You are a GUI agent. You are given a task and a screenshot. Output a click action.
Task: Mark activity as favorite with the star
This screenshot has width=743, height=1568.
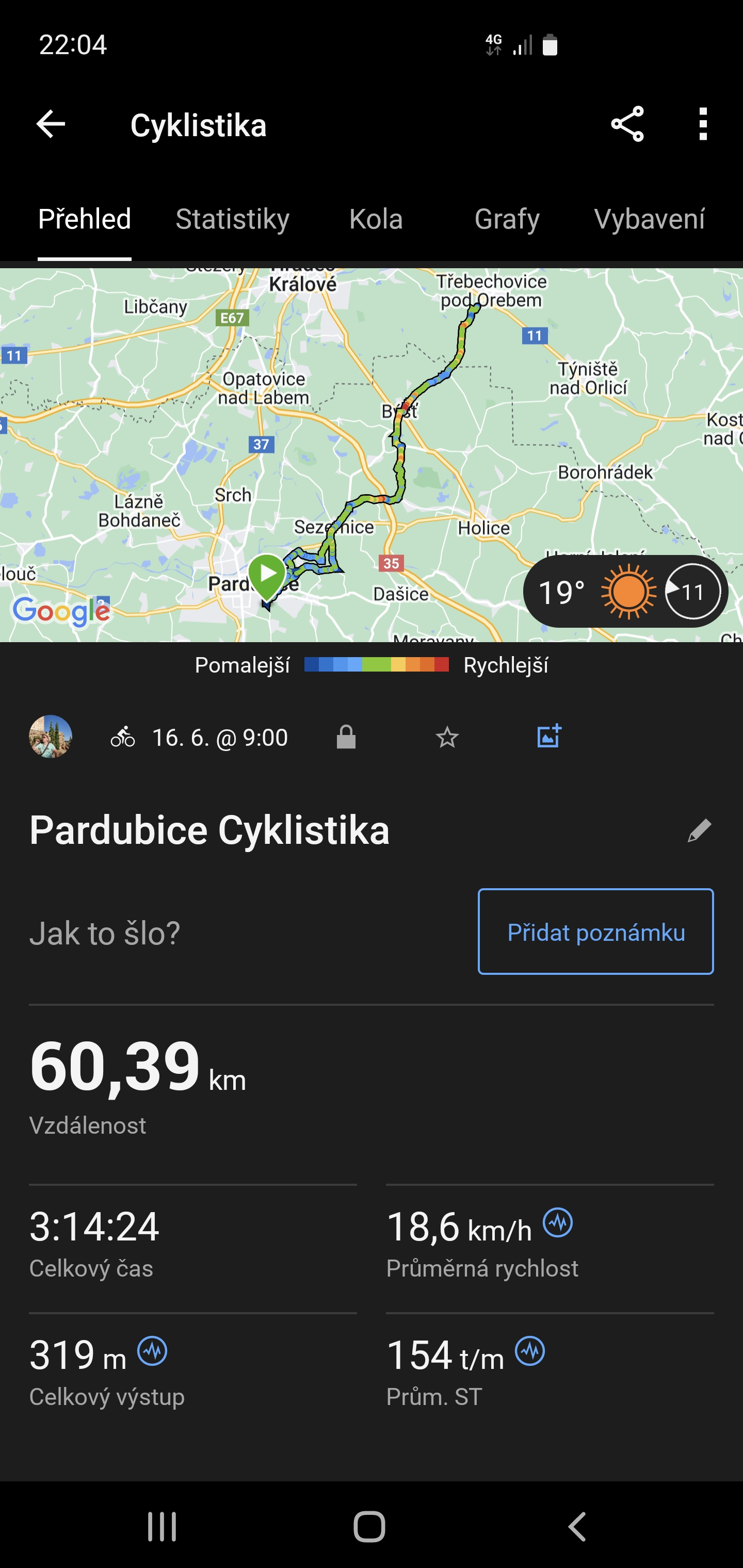point(447,737)
